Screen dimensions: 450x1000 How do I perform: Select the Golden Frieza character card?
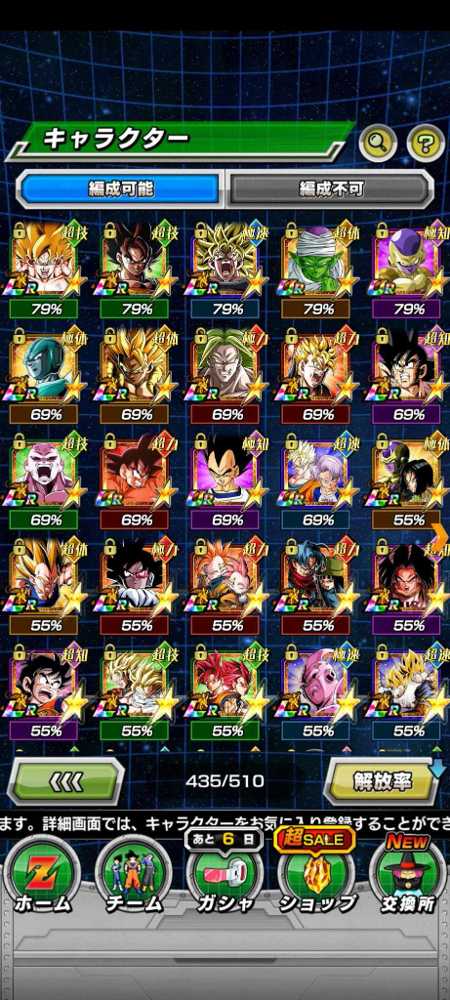(408, 270)
